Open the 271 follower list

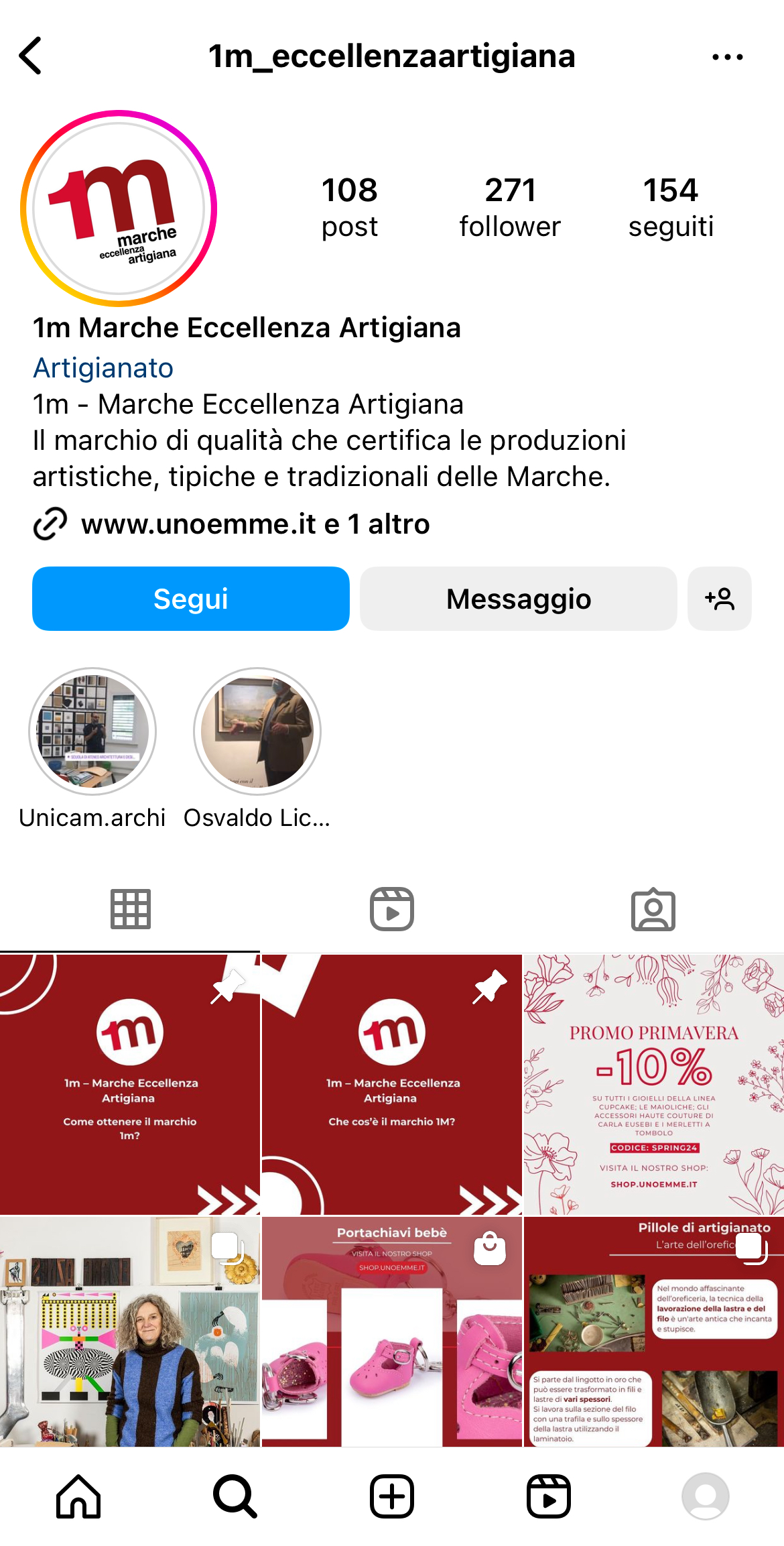tap(510, 208)
